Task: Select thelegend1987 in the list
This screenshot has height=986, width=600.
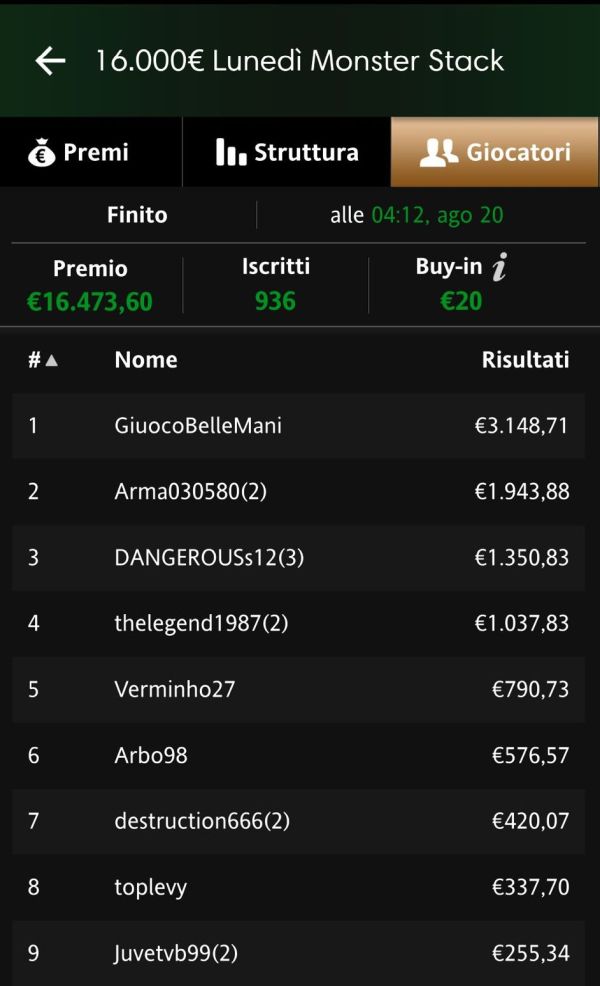Action: [299, 623]
